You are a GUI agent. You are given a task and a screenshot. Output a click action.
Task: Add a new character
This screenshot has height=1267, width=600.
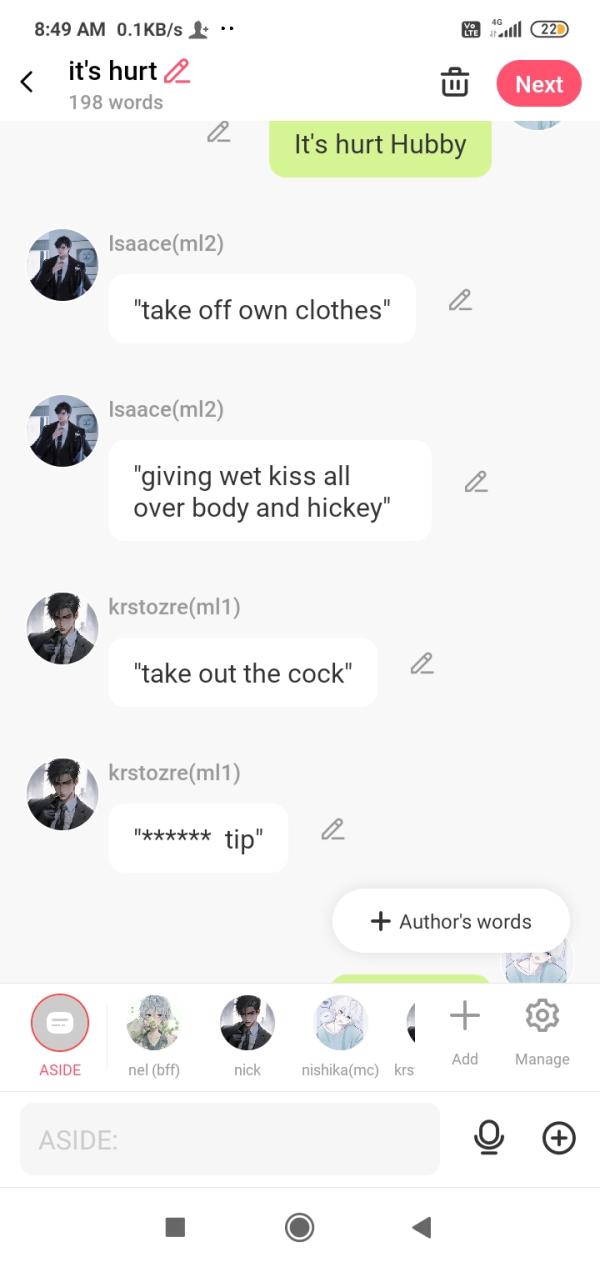click(464, 1030)
